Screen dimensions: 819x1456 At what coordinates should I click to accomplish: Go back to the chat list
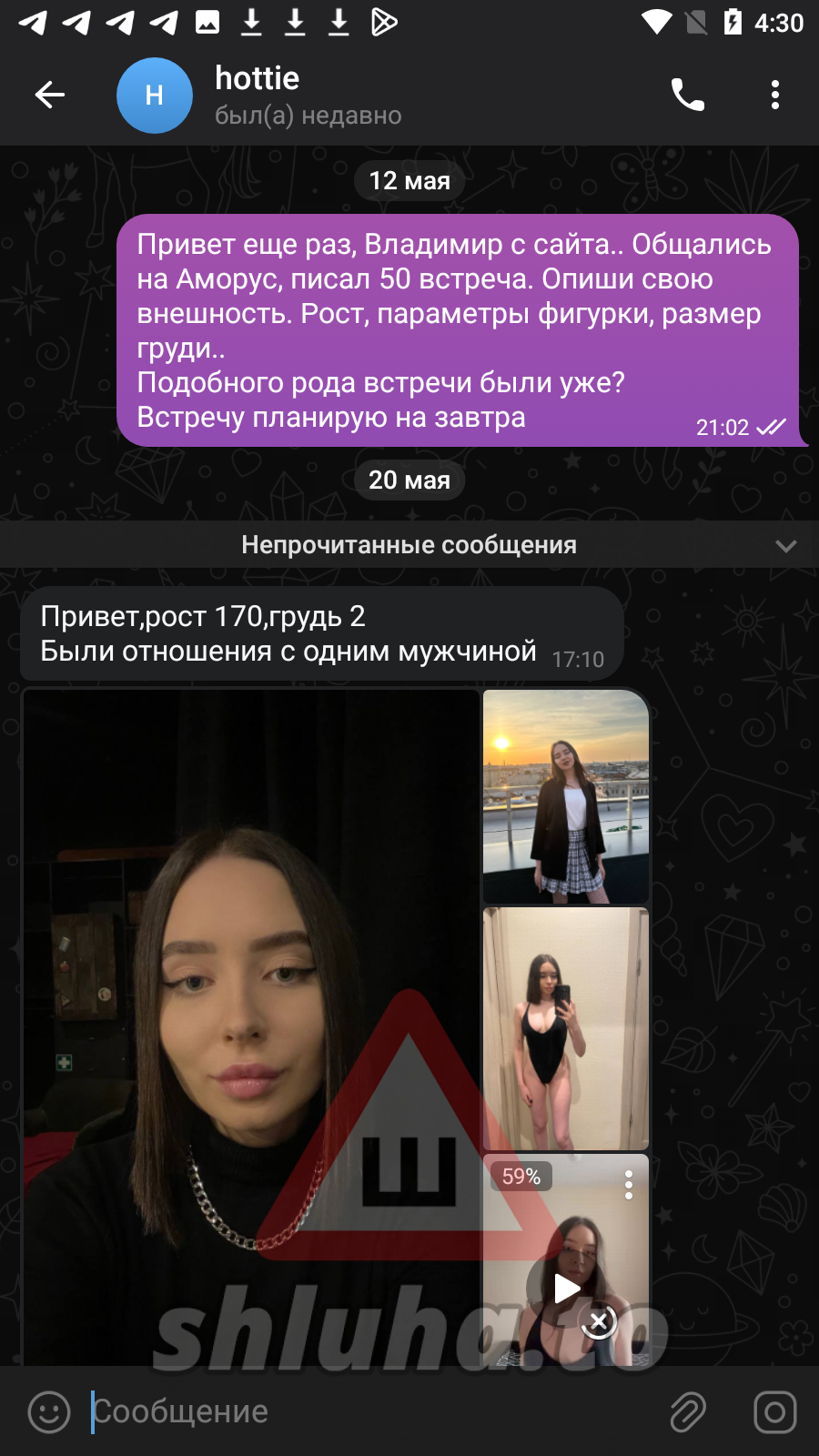click(x=50, y=95)
